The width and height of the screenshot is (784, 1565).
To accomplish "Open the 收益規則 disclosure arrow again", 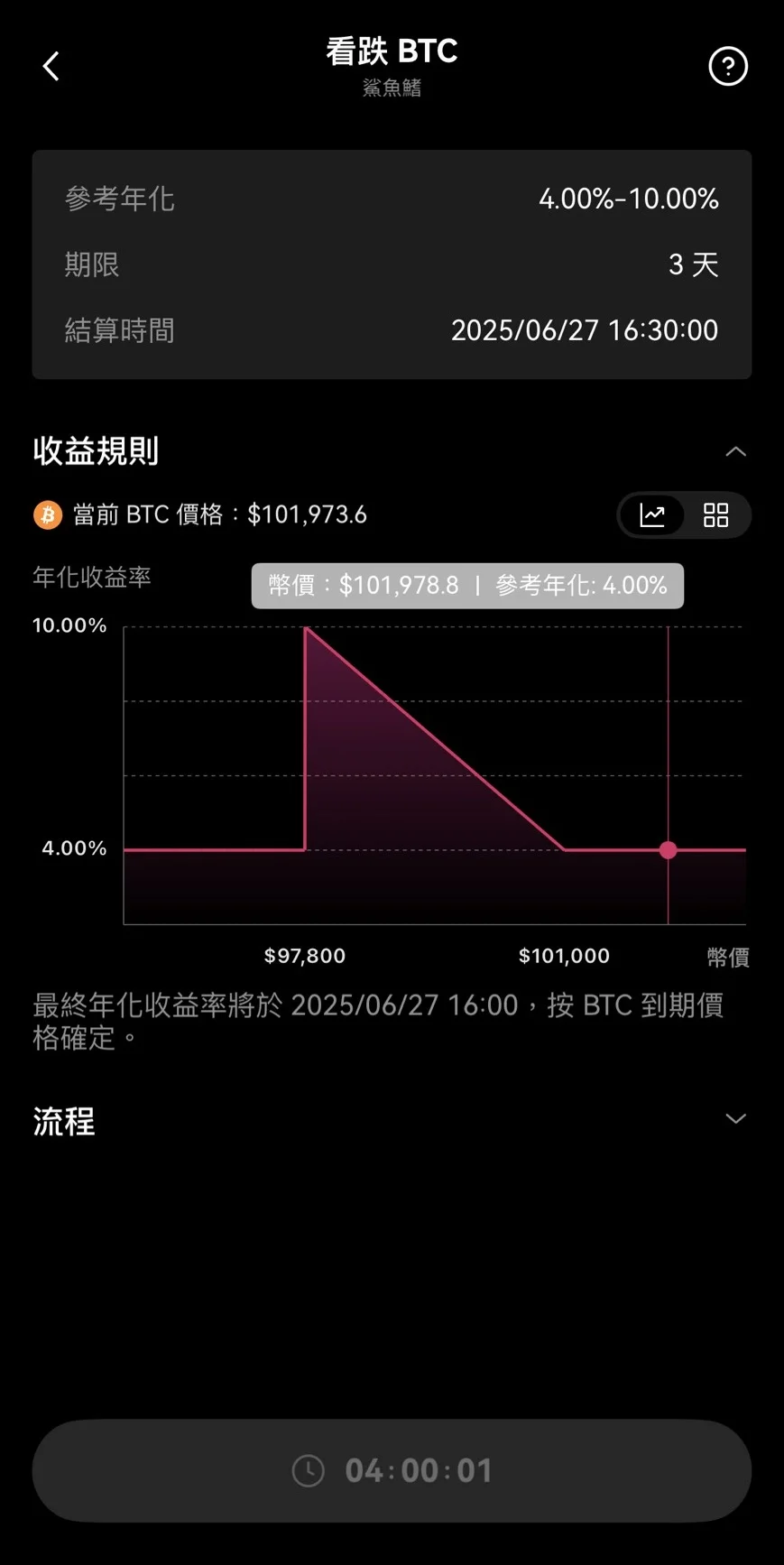I will tap(736, 451).
